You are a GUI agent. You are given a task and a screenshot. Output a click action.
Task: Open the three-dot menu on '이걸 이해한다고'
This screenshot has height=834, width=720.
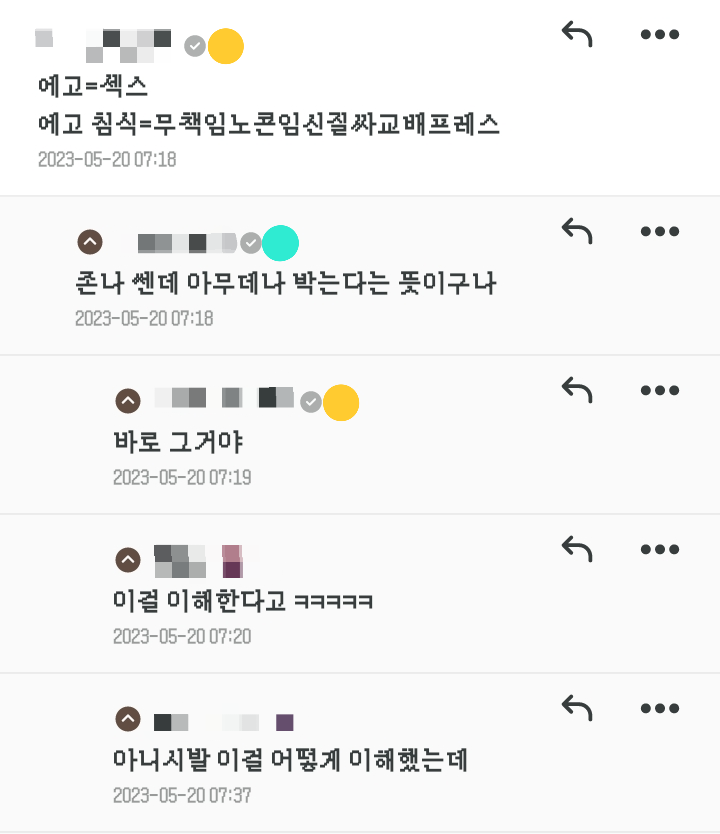(x=659, y=549)
